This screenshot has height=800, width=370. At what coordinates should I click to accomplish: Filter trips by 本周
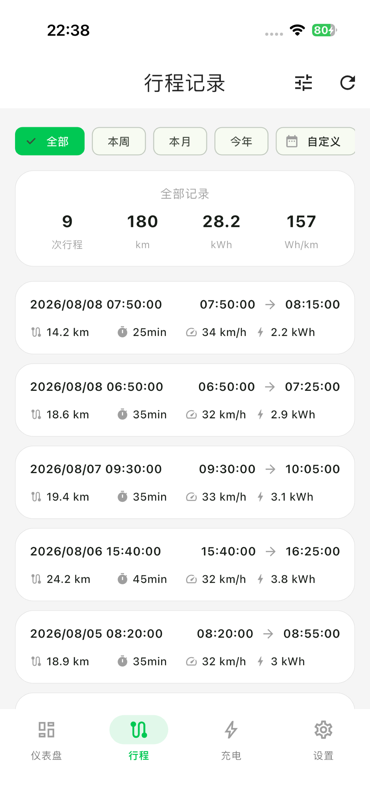tap(119, 141)
